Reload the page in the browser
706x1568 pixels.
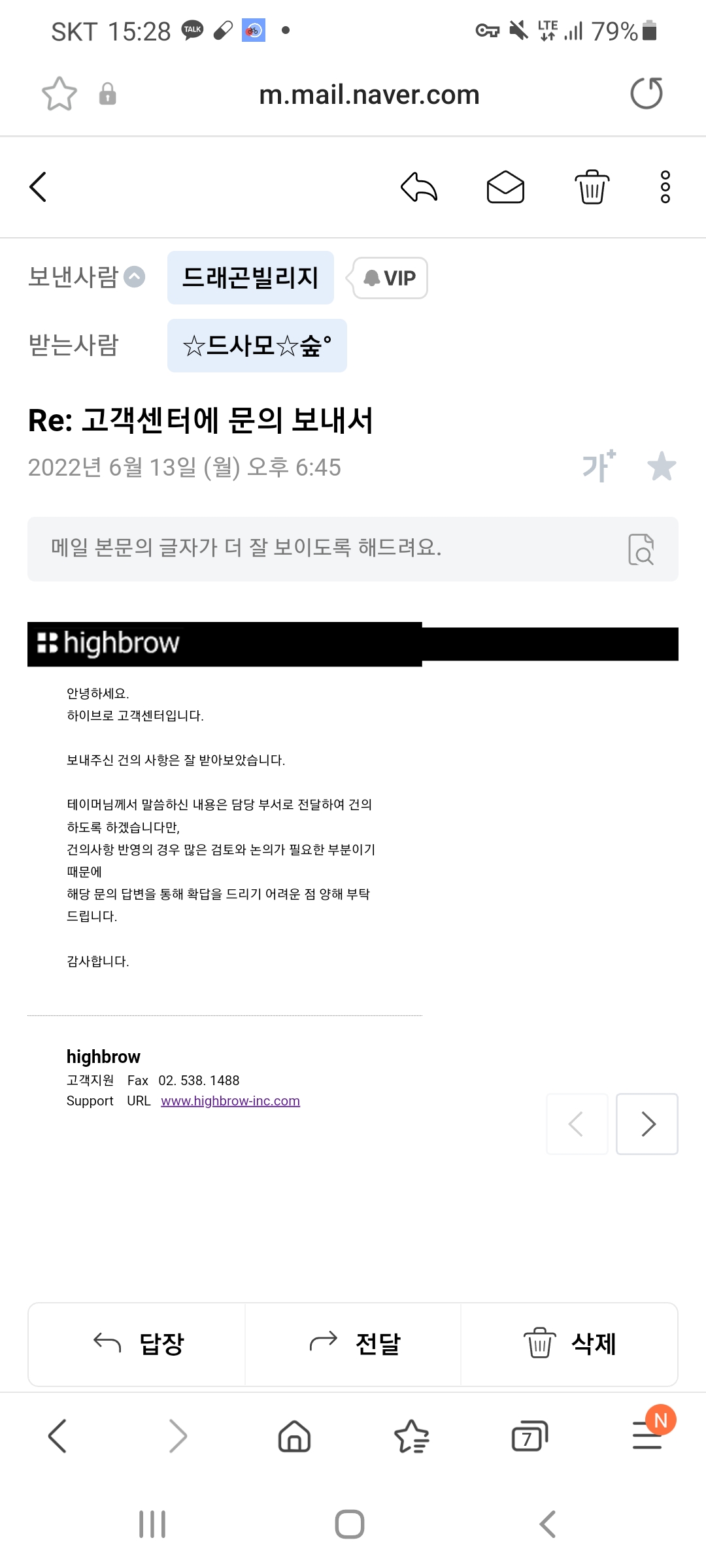click(x=647, y=93)
